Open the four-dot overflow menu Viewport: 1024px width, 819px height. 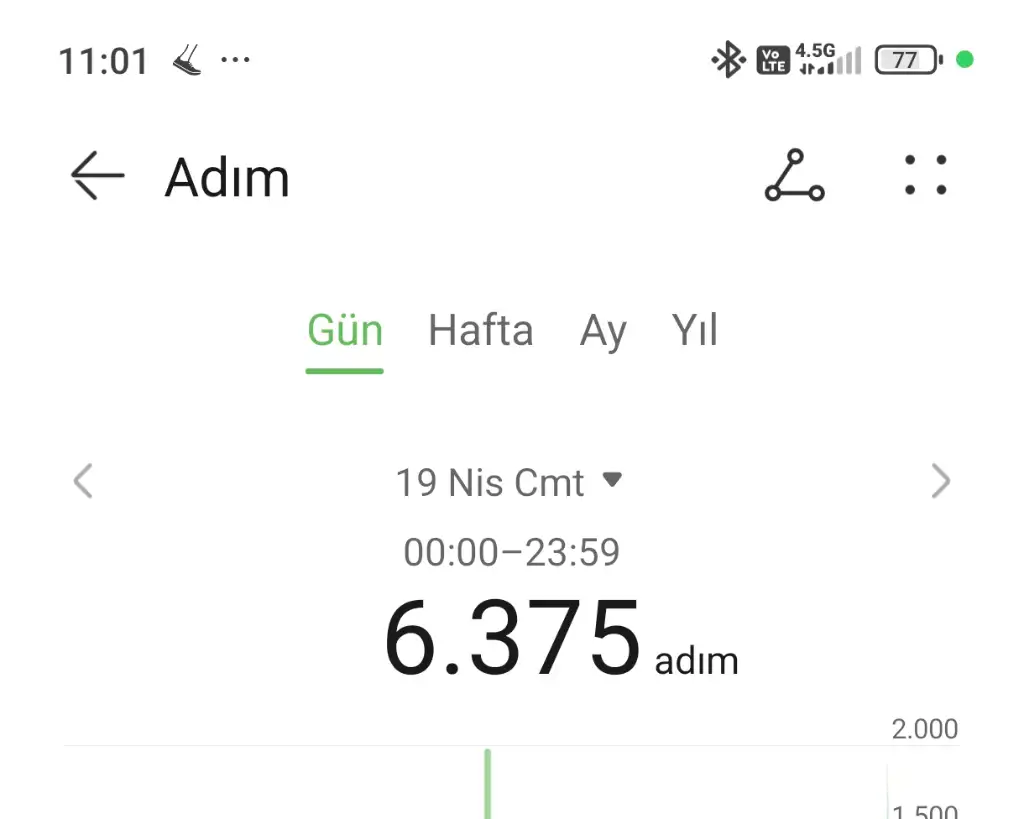925,175
